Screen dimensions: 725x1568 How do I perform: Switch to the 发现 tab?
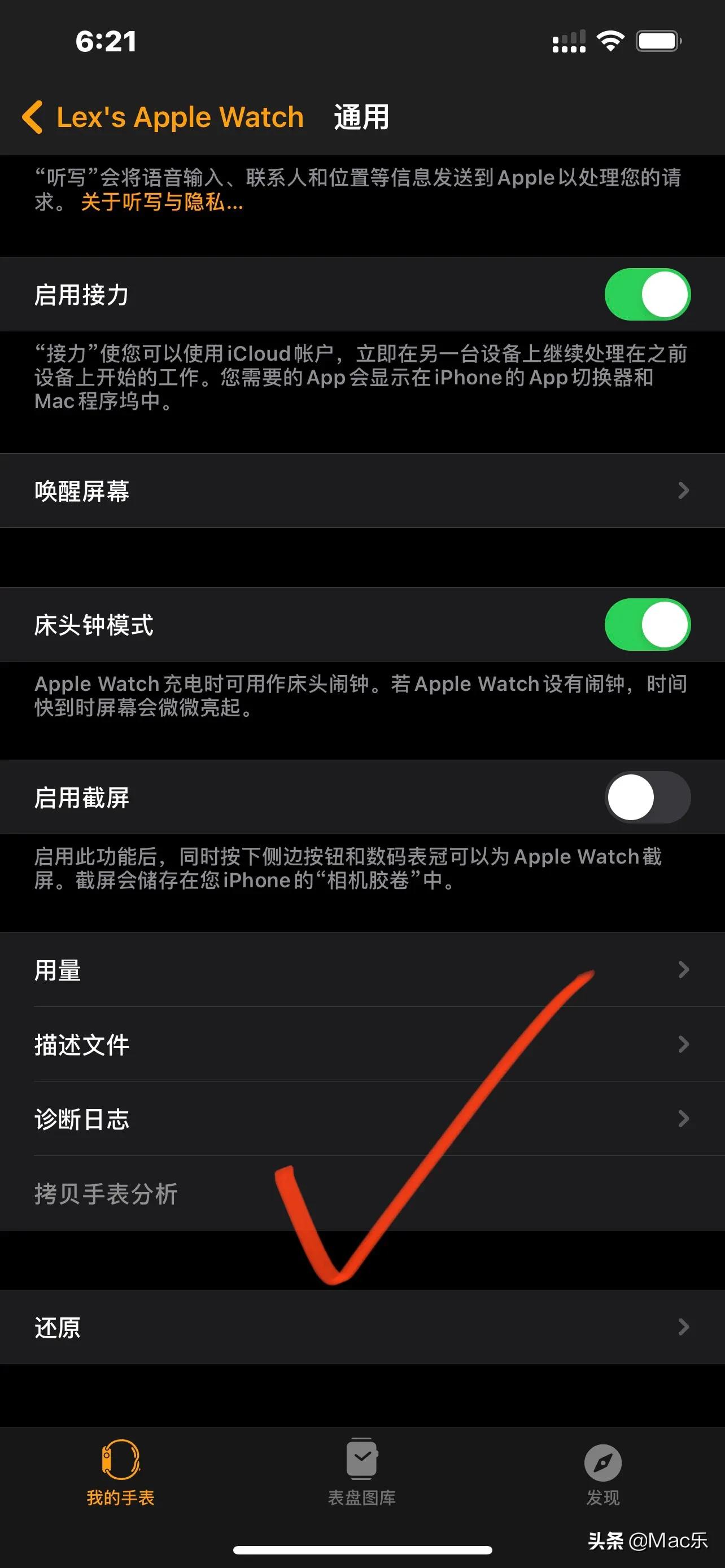(x=602, y=1472)
